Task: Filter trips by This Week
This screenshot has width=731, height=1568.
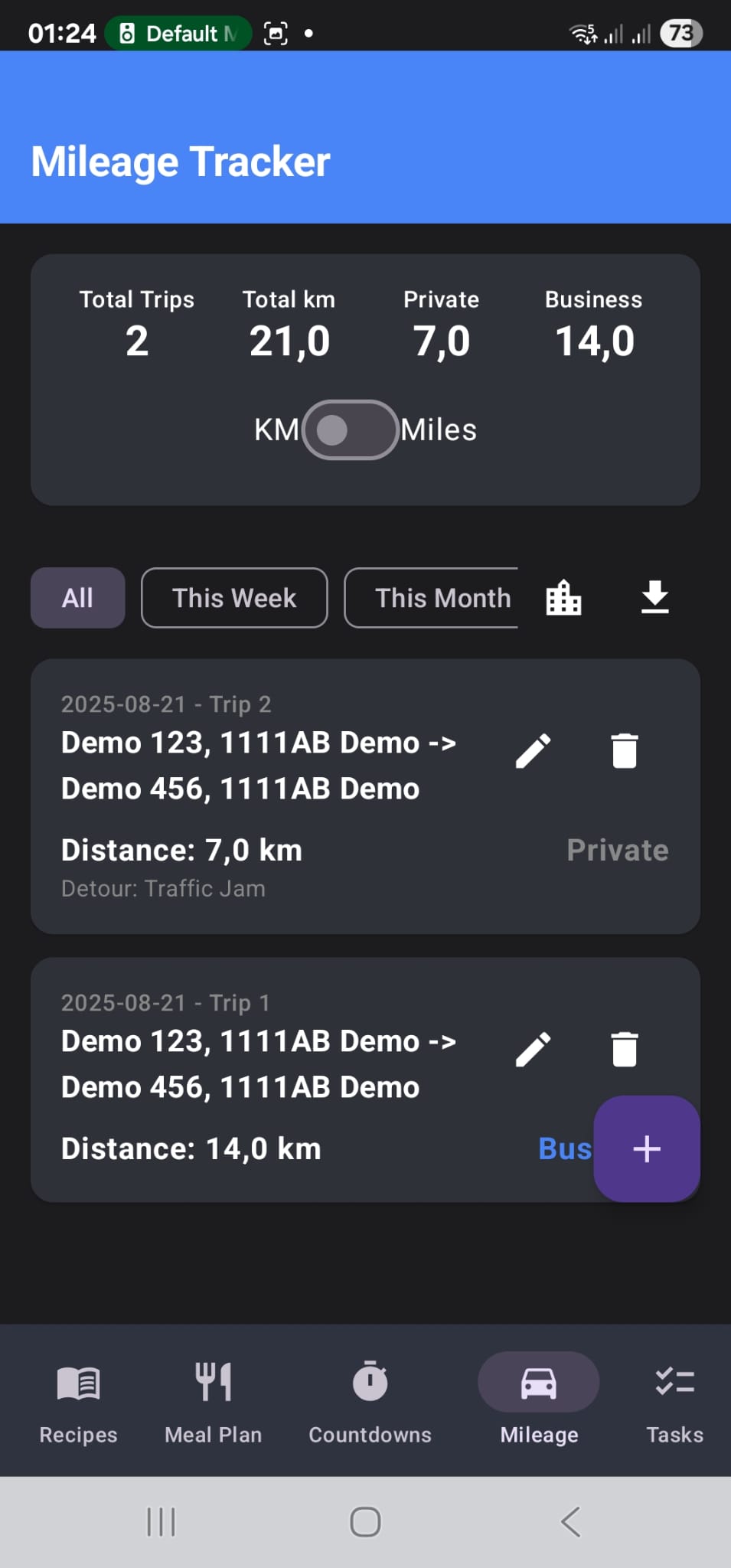Action: click(x=233, y=598)
